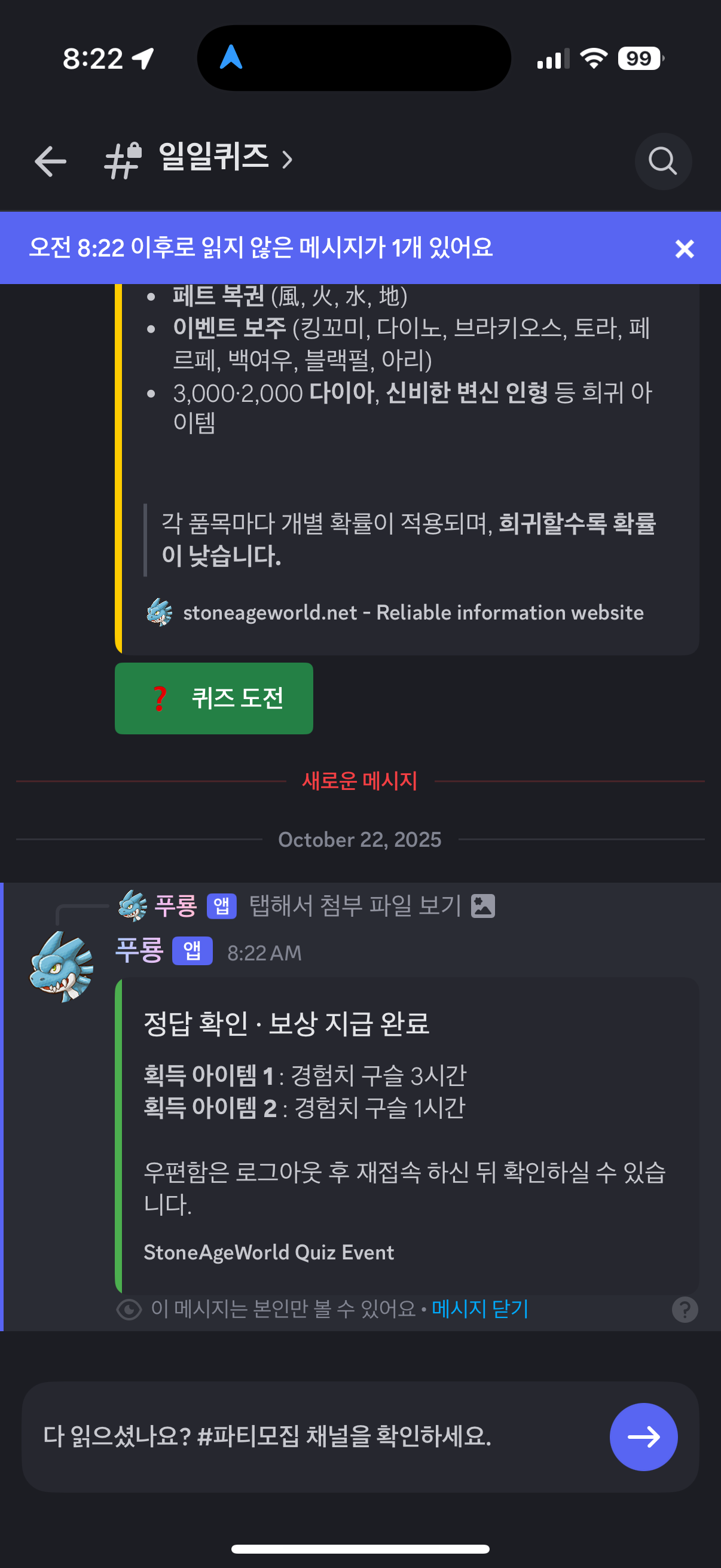Go to #파티모집 channel with the arrow button

[x=643, y=1437]
